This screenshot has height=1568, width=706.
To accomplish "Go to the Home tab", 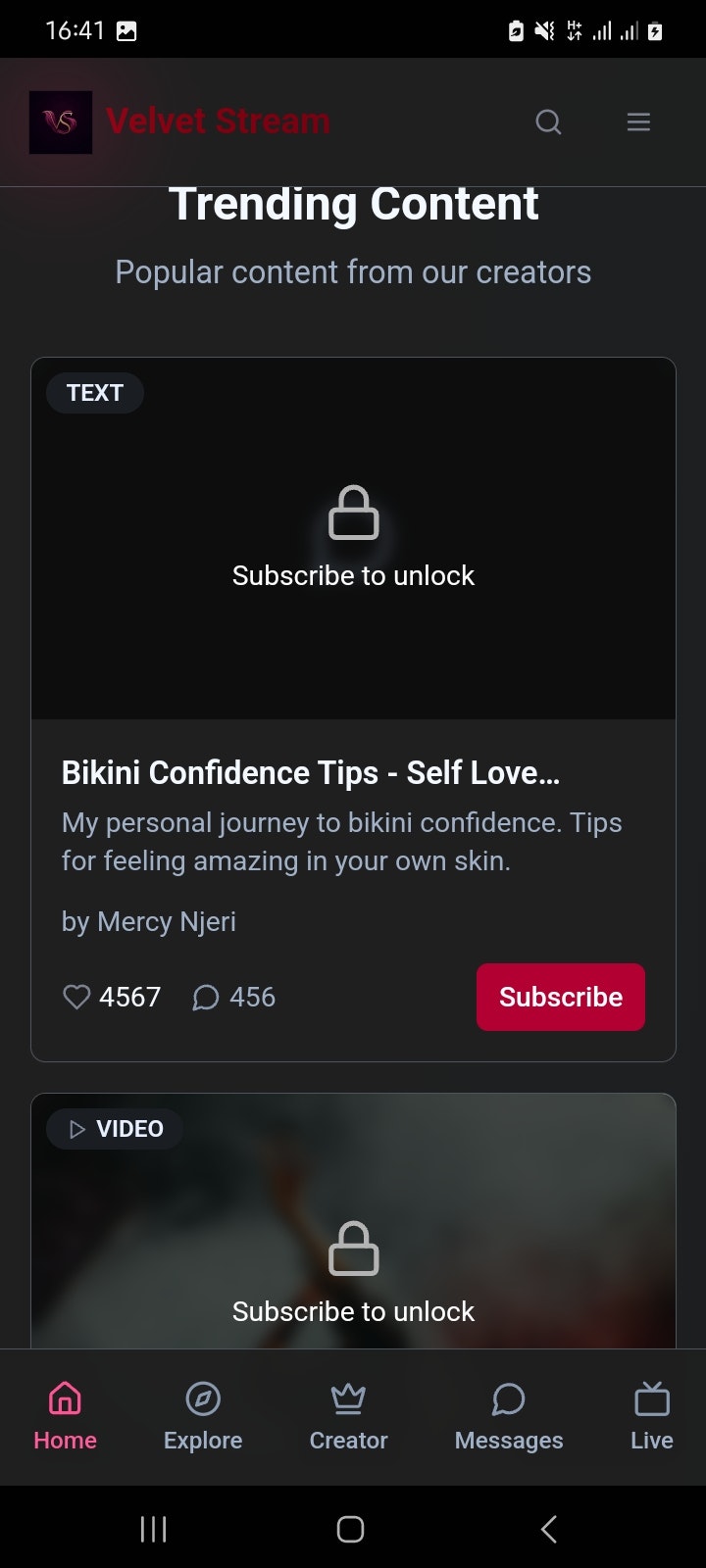I will point(65,1416).
